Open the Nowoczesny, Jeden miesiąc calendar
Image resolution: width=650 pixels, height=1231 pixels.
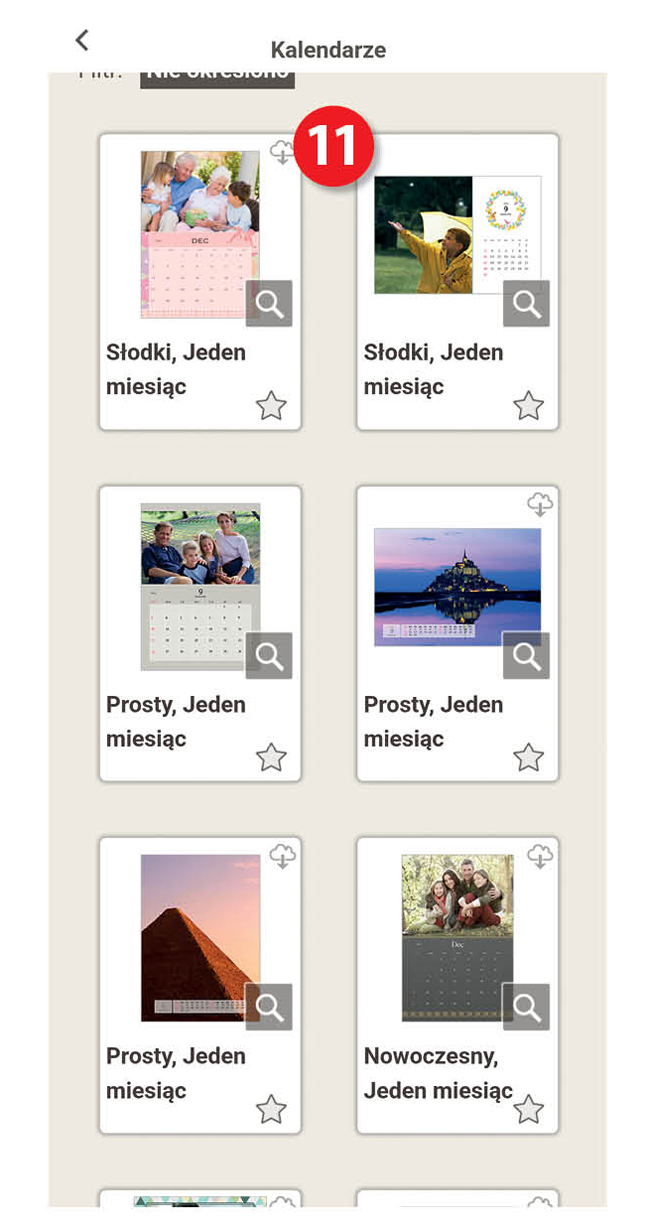tap(457, 937)
